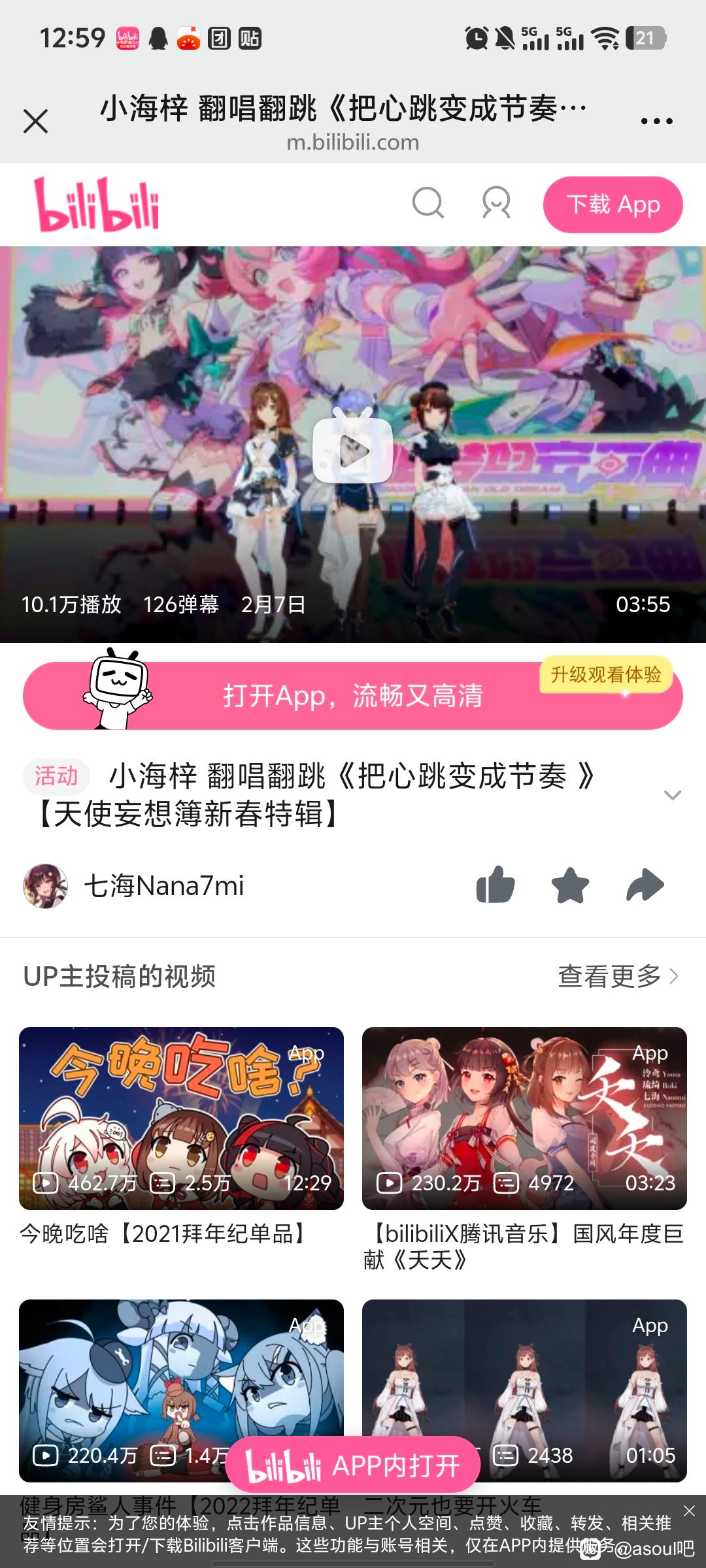
Task: Expand the video title description
Action: [x=672, y=795]
